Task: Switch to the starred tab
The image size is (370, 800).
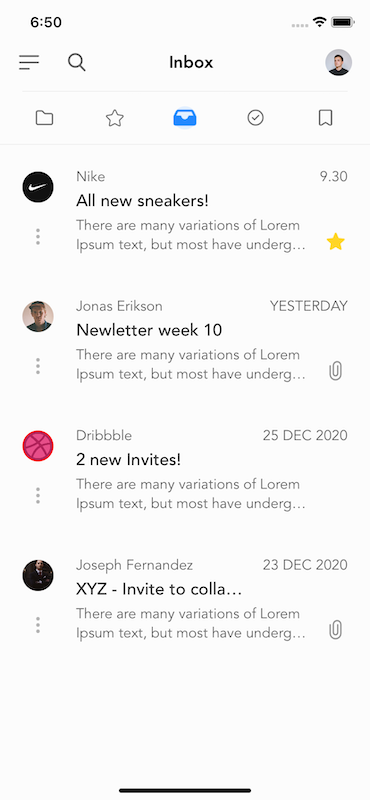Action: [x=115, y=118]
